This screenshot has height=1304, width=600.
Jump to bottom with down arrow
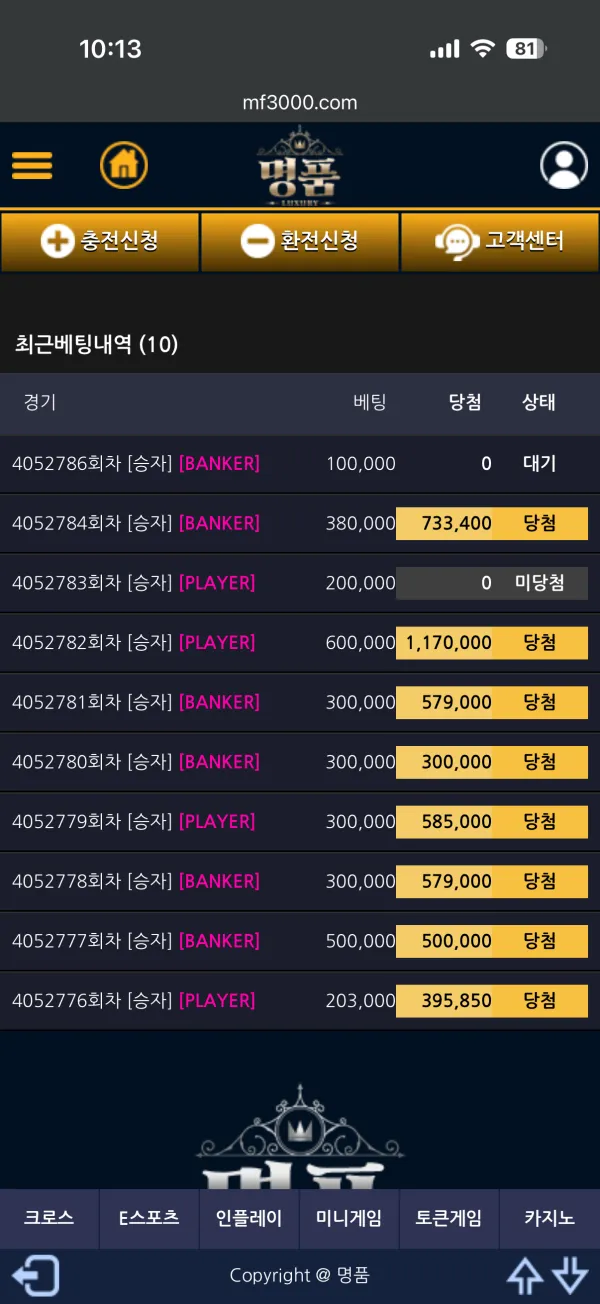[x=570, y=1276]
